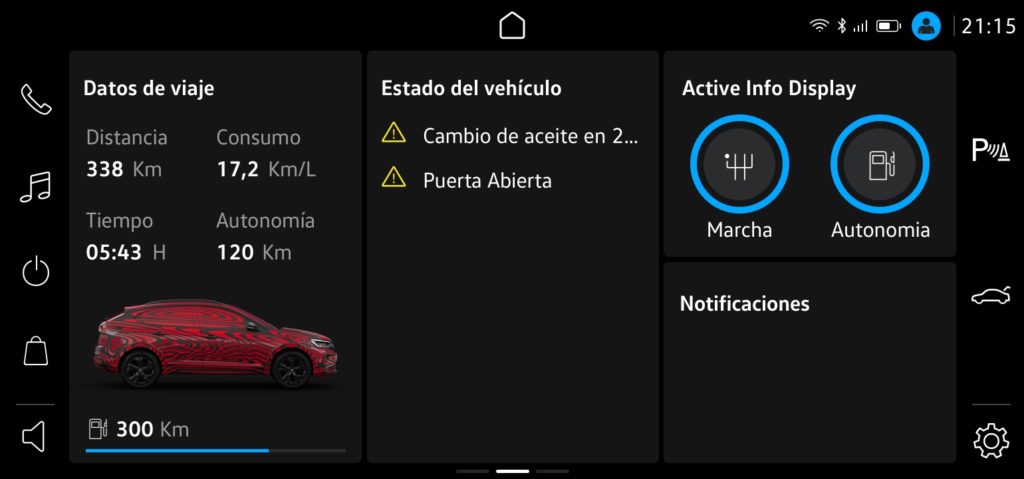Viewport: 1024px width, 479px height.
Task: Tap the power button icon
Action: [x=36, y=272]
